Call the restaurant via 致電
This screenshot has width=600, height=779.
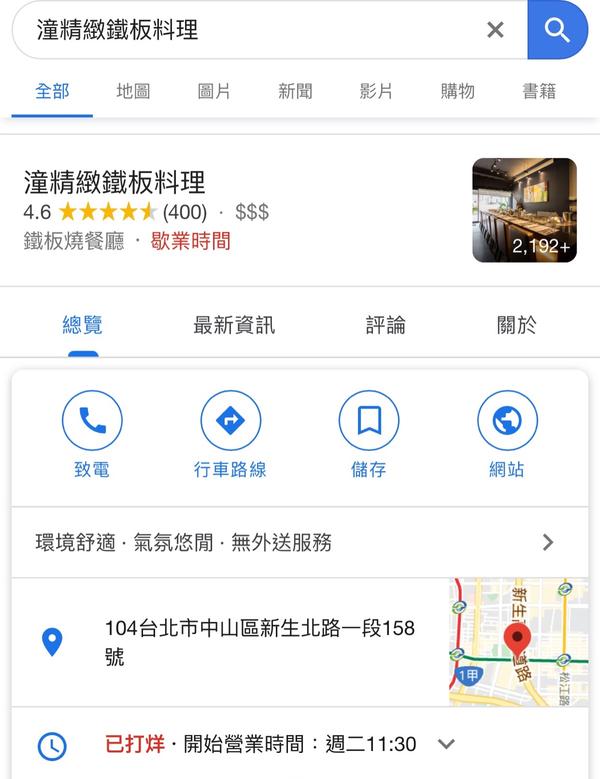tap(92, 434)
